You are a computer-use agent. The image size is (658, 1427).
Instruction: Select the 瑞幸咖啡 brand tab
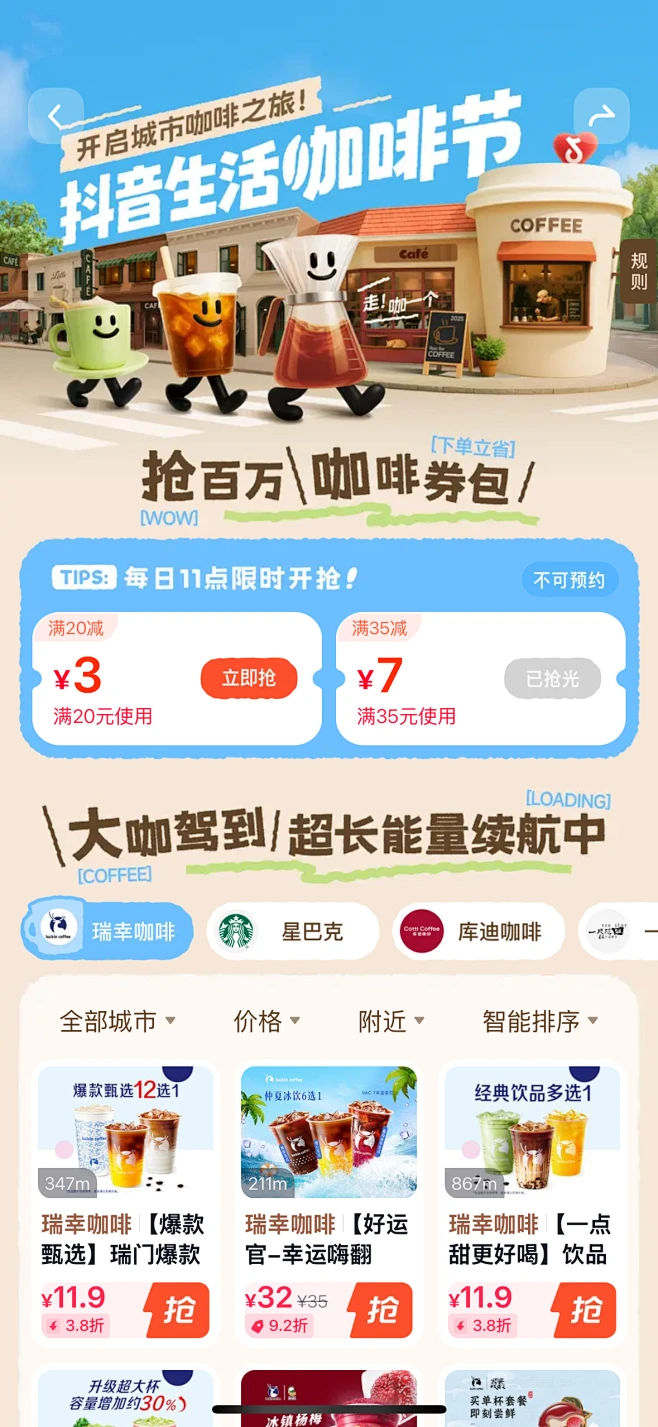[x=108, y=932]
